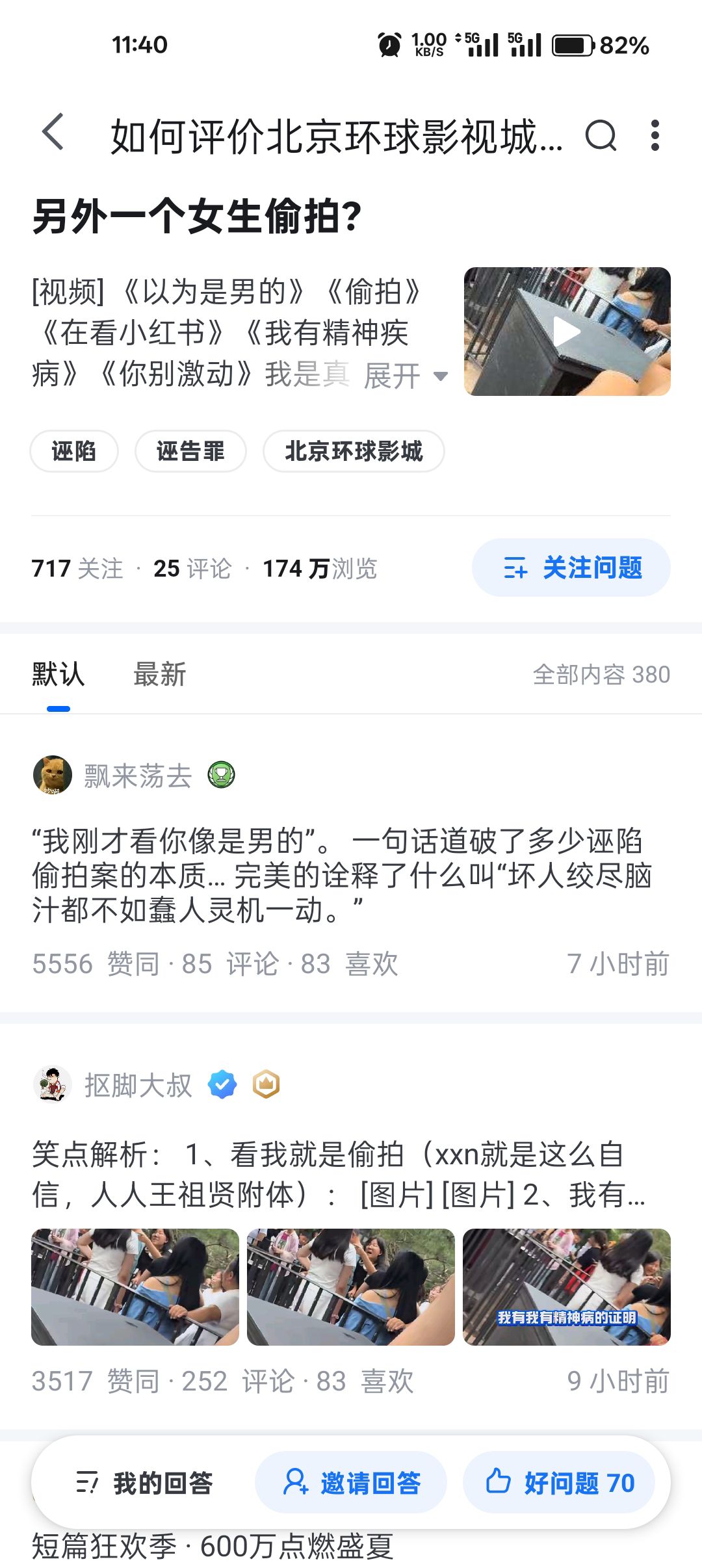Upvote the question with 好问题 70
This screenshot has height=1568, width=702.
tap(559, 1482)
